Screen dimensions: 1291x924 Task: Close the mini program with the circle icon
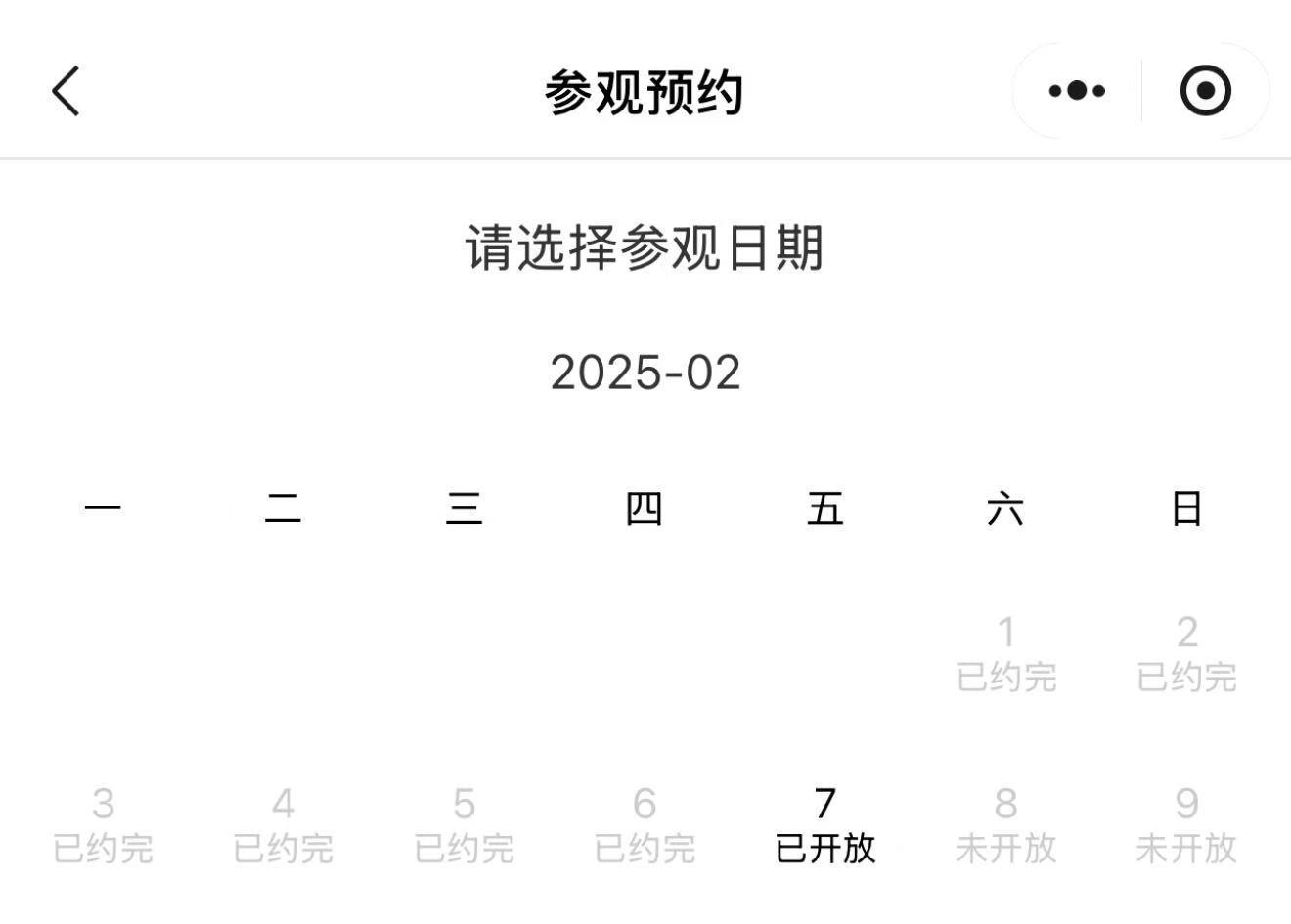tap(1205, 91)
